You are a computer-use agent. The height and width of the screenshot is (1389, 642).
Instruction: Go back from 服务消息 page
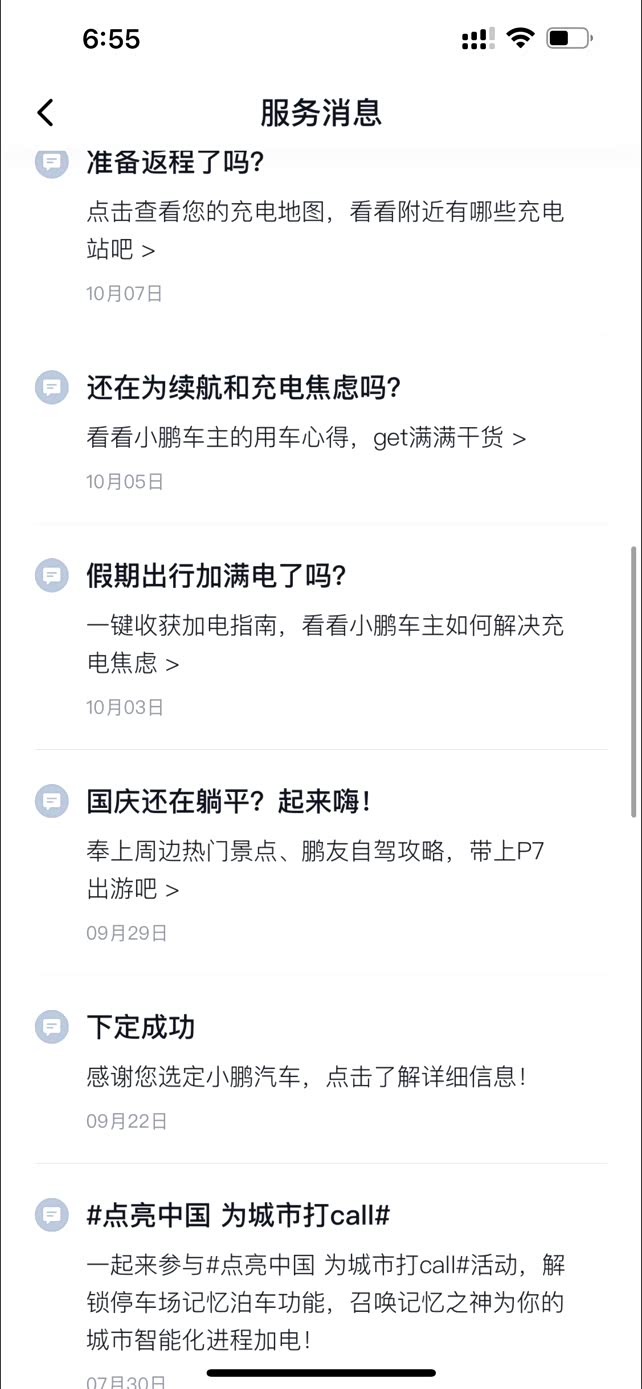tap(45, 113)
